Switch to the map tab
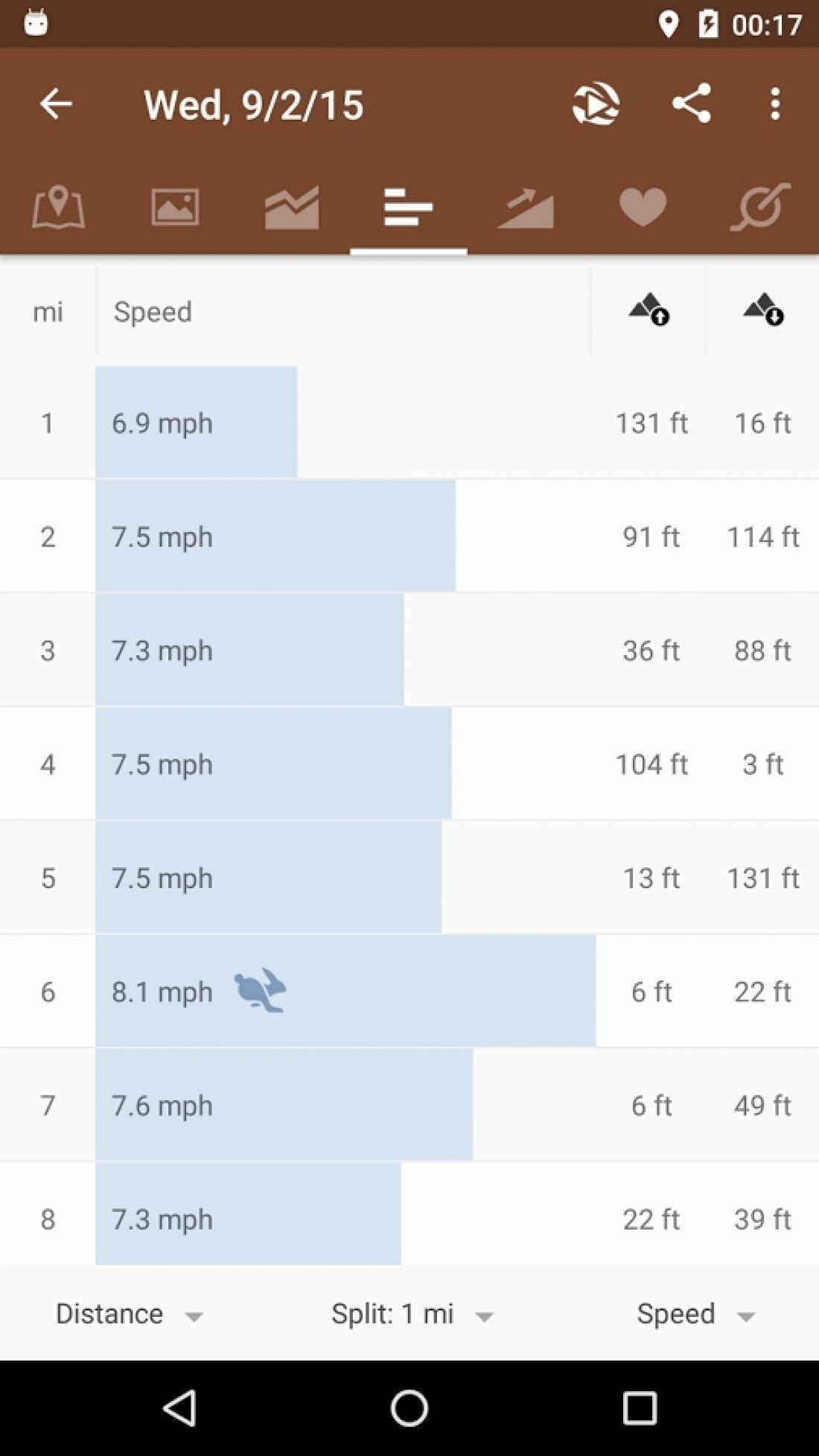Viewport: 819px width, 1456px height. tap(58, 208)
